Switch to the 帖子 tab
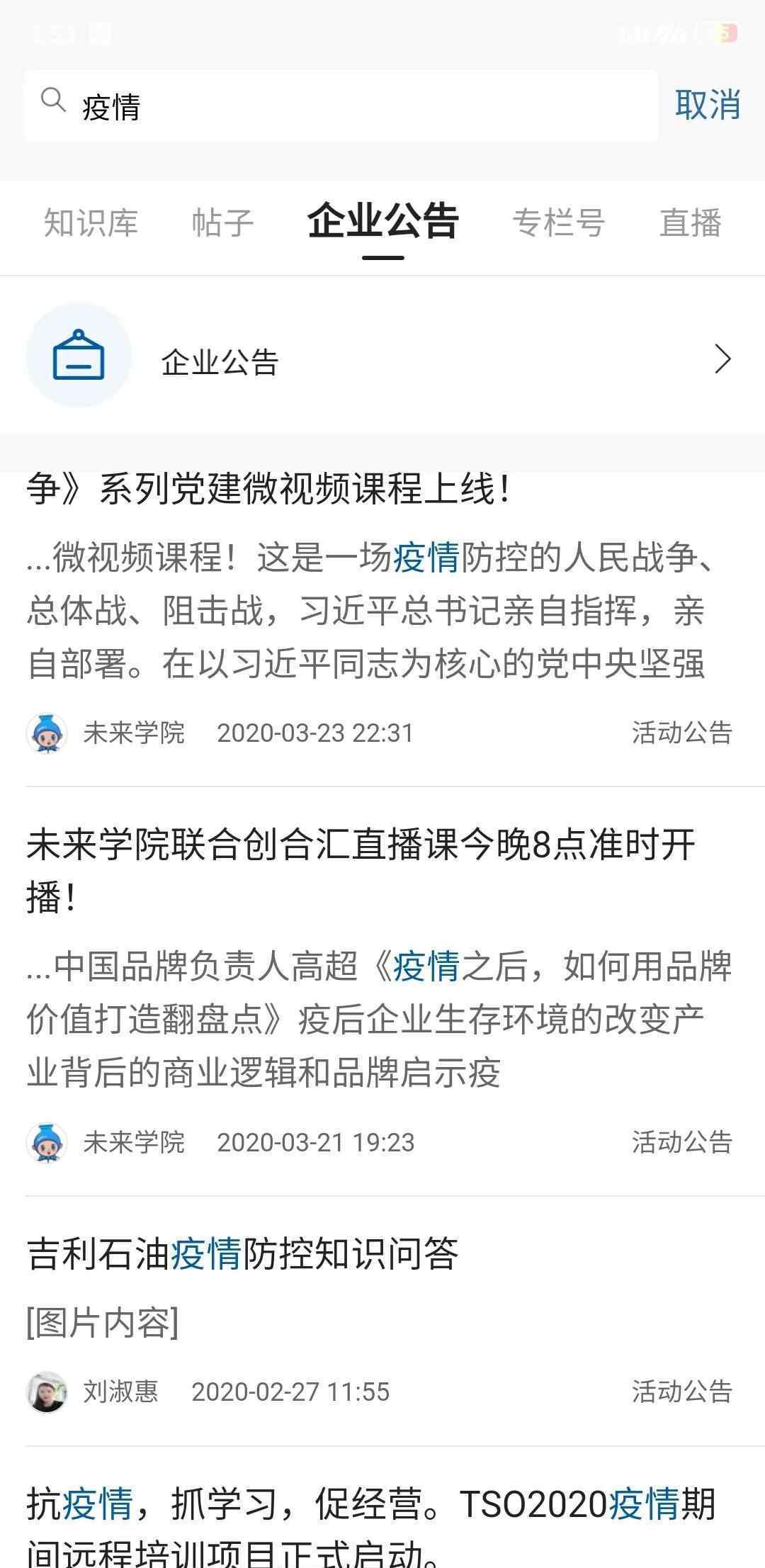765x1568 pixels. click(222, 222)
